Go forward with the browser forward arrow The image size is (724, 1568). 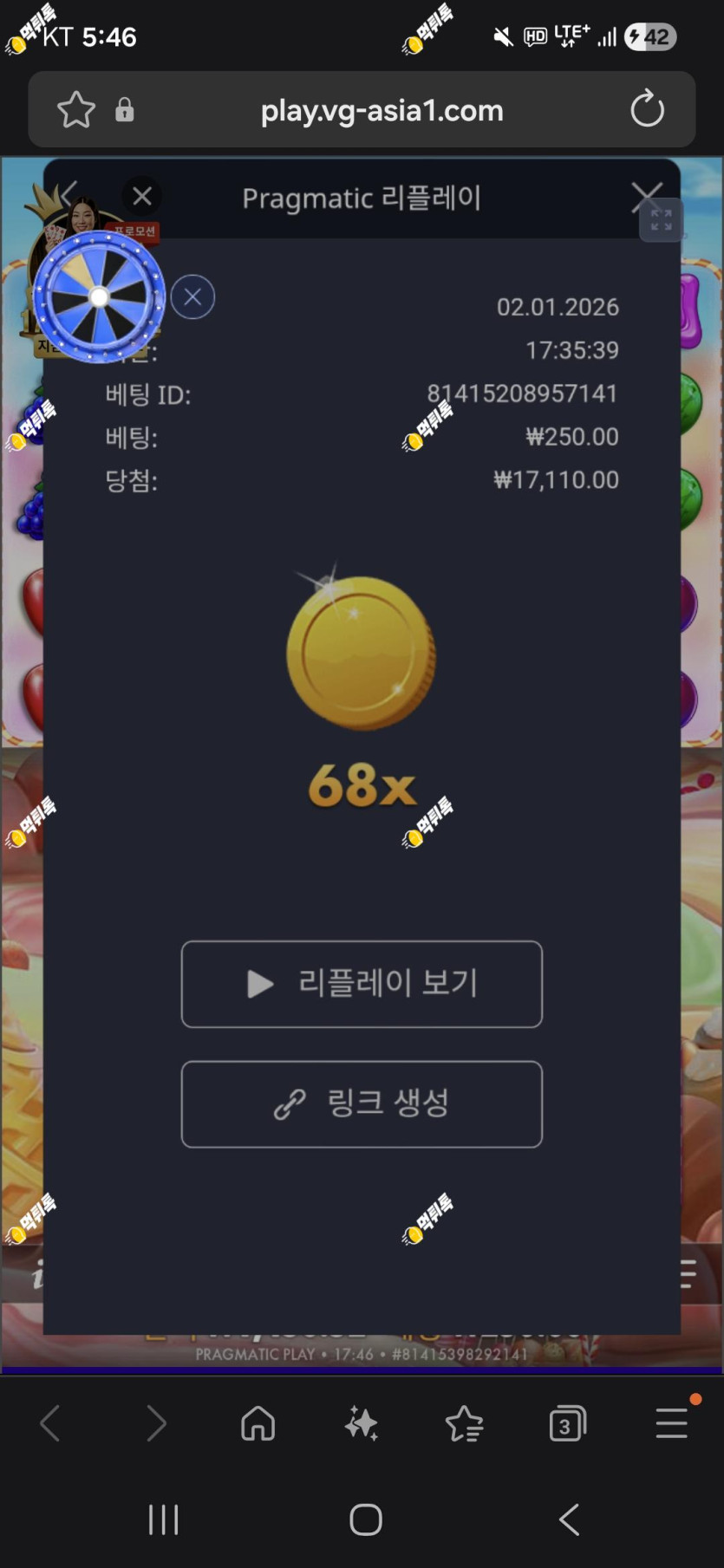pos(155,1422)
